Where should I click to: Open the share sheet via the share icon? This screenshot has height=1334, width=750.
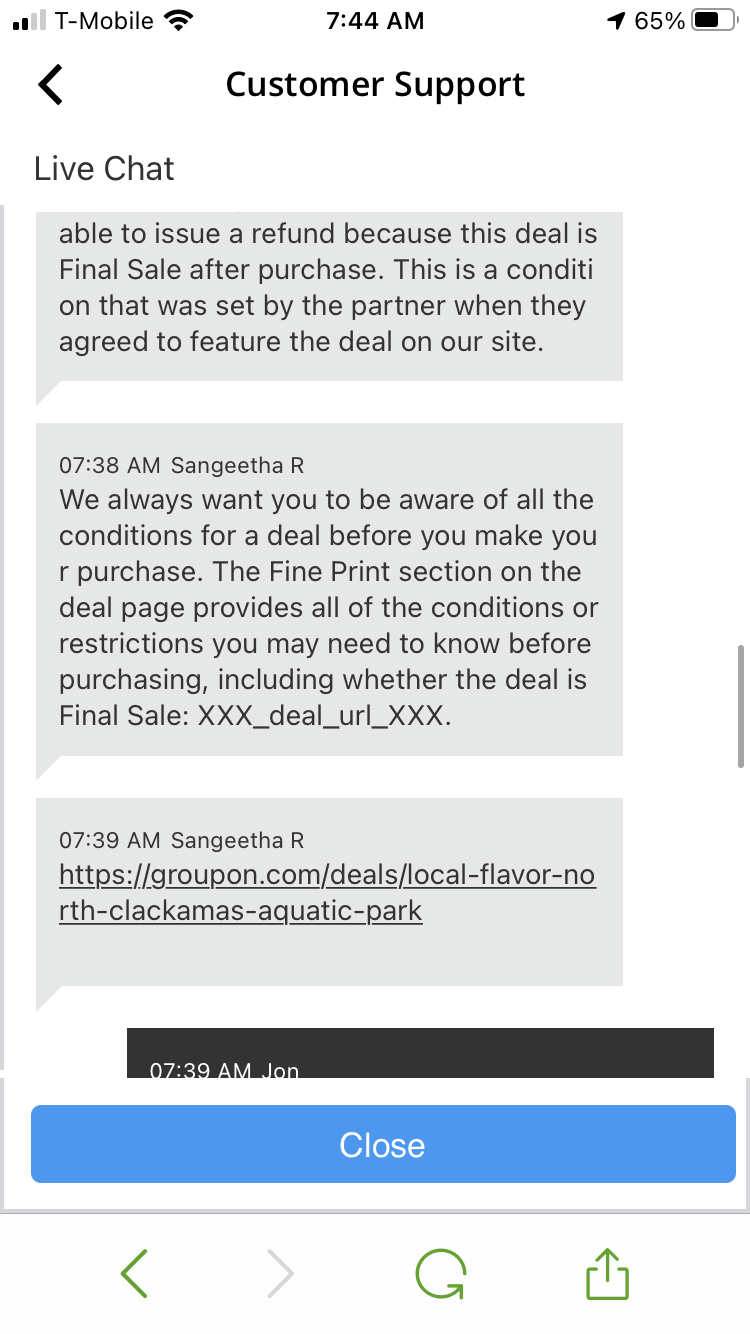(x=607, y=1272)
